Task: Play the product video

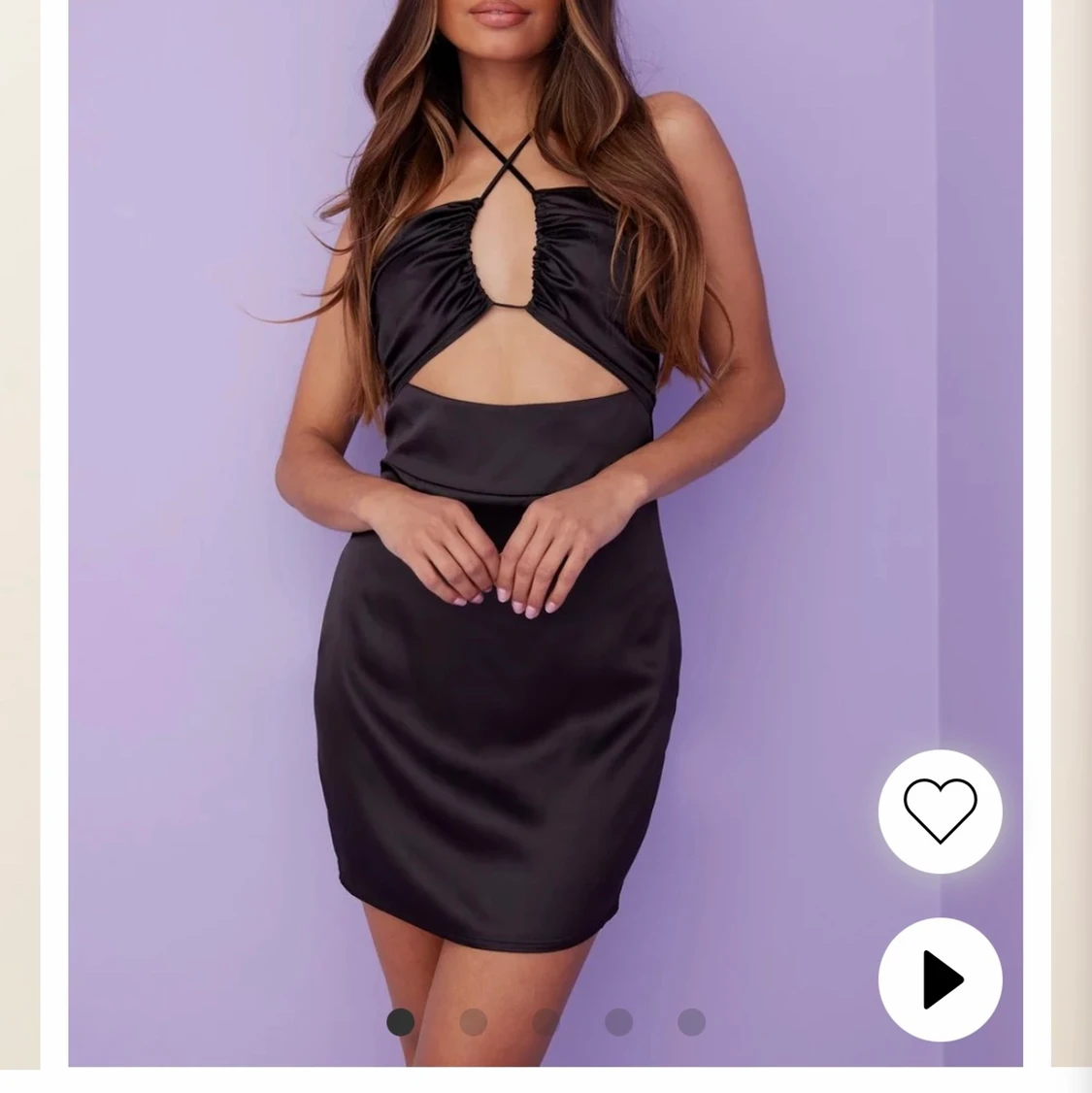Action: click(940, 979)
